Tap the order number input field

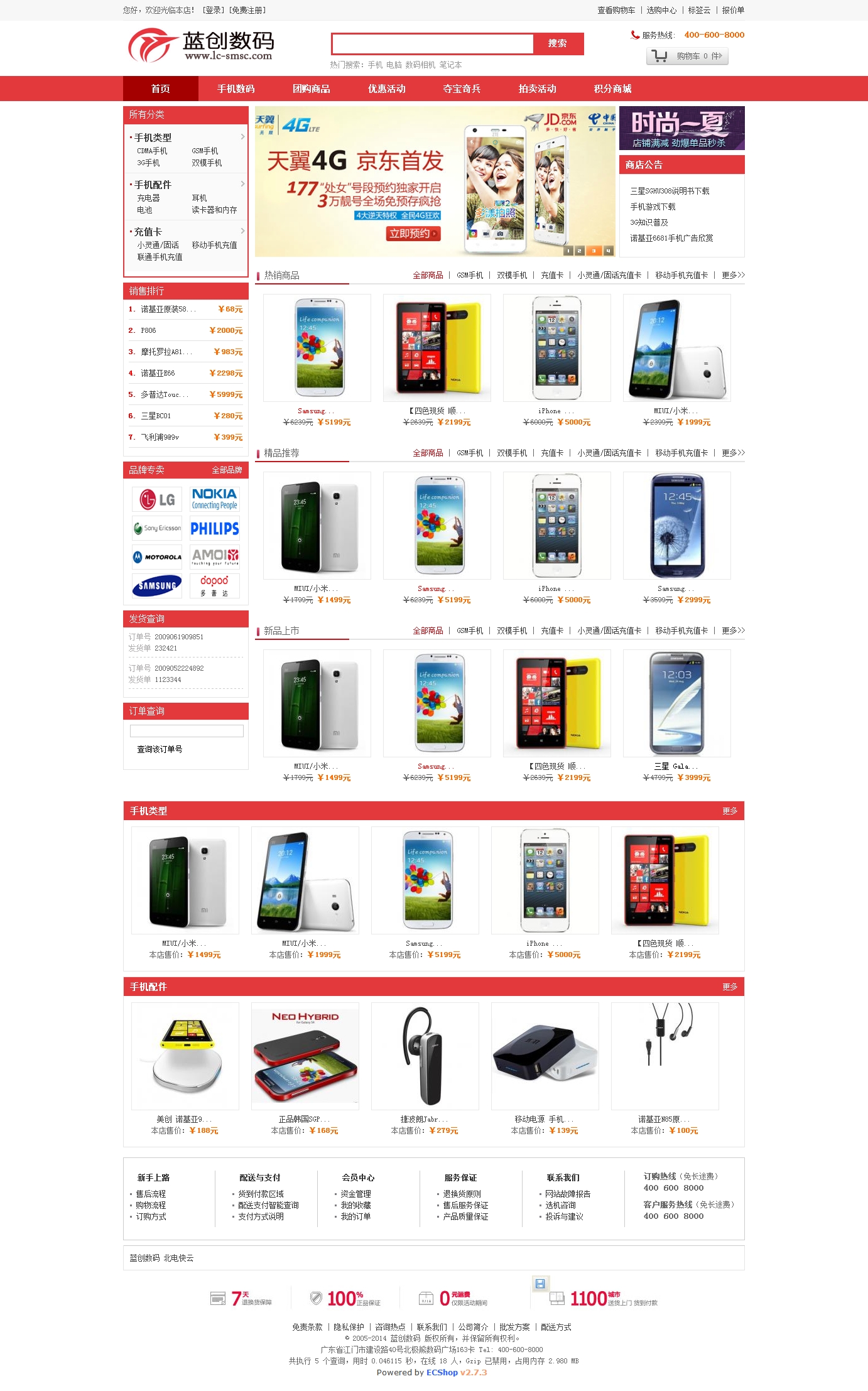point(187,731)
